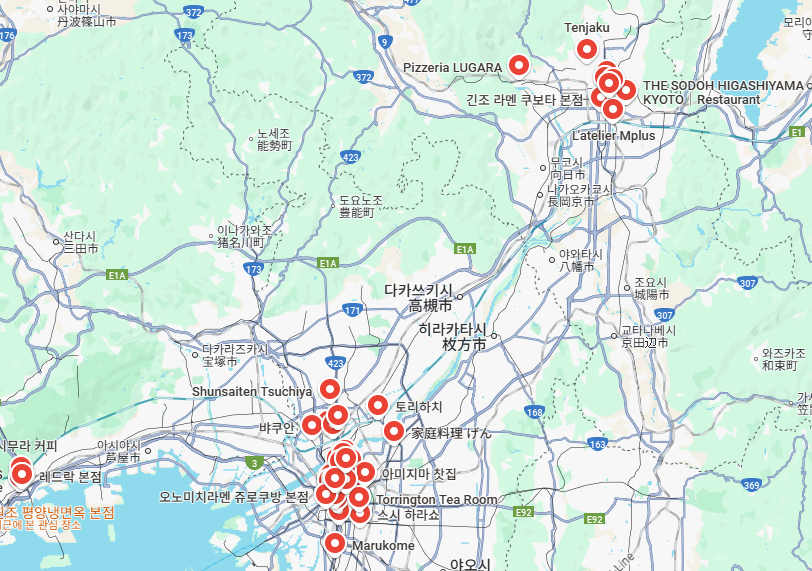The height and width of the screenshot is (571, 812).
Task: Select the Tenjaku restaurant pin
Action: coord(586,48)
